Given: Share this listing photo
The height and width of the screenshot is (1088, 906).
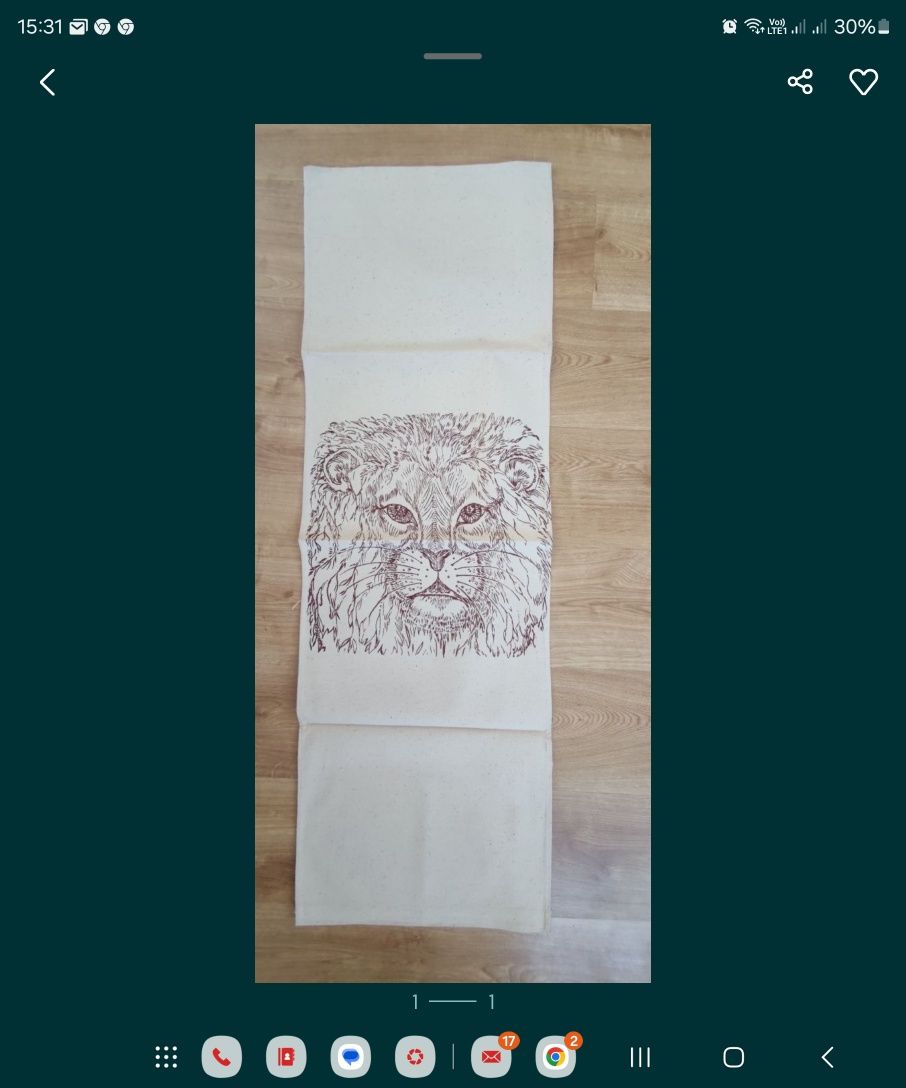Looking at the screenshot, I should tap(800, 82).
